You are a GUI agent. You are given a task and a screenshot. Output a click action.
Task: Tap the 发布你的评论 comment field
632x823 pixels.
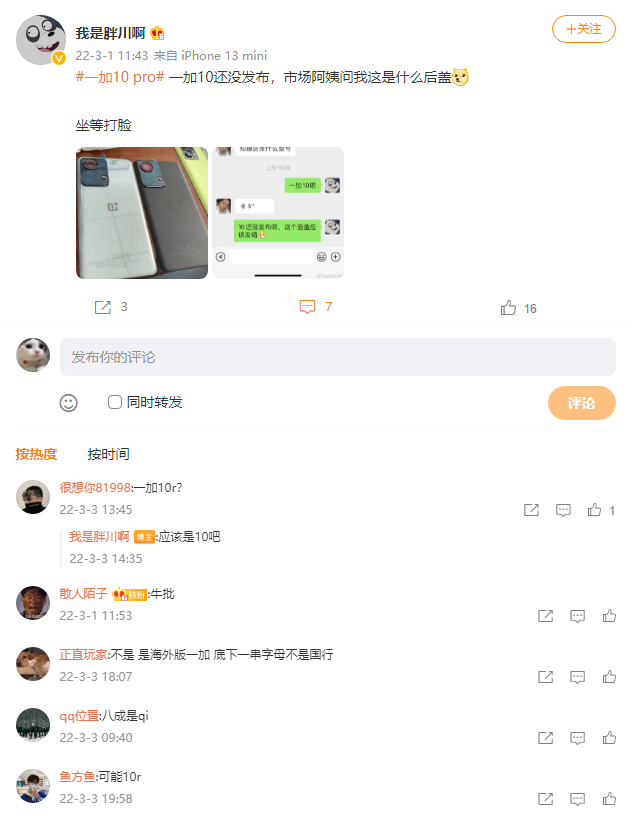337,357
